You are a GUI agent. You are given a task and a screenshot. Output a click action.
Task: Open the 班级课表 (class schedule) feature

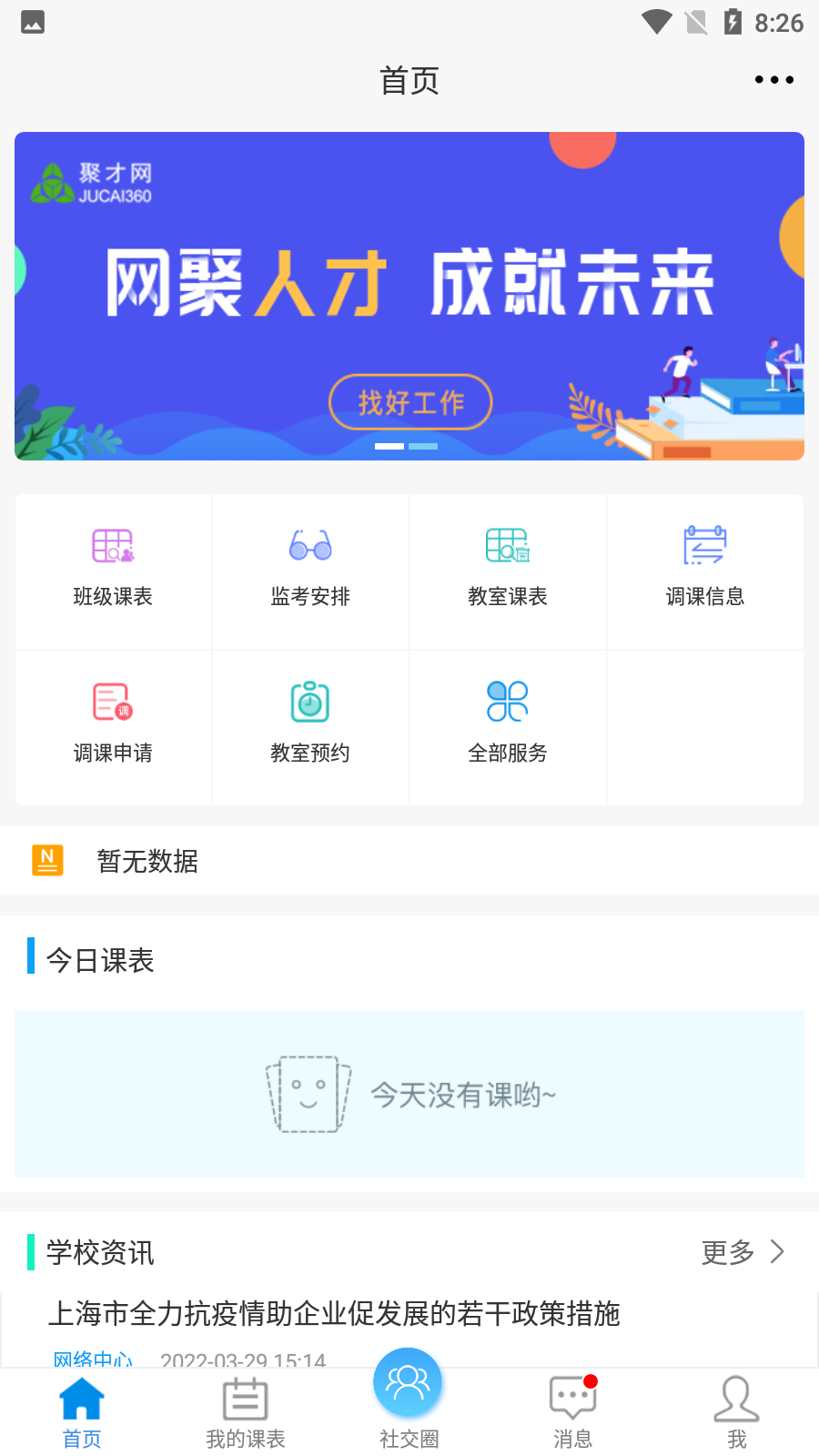[x=113, y=571]
